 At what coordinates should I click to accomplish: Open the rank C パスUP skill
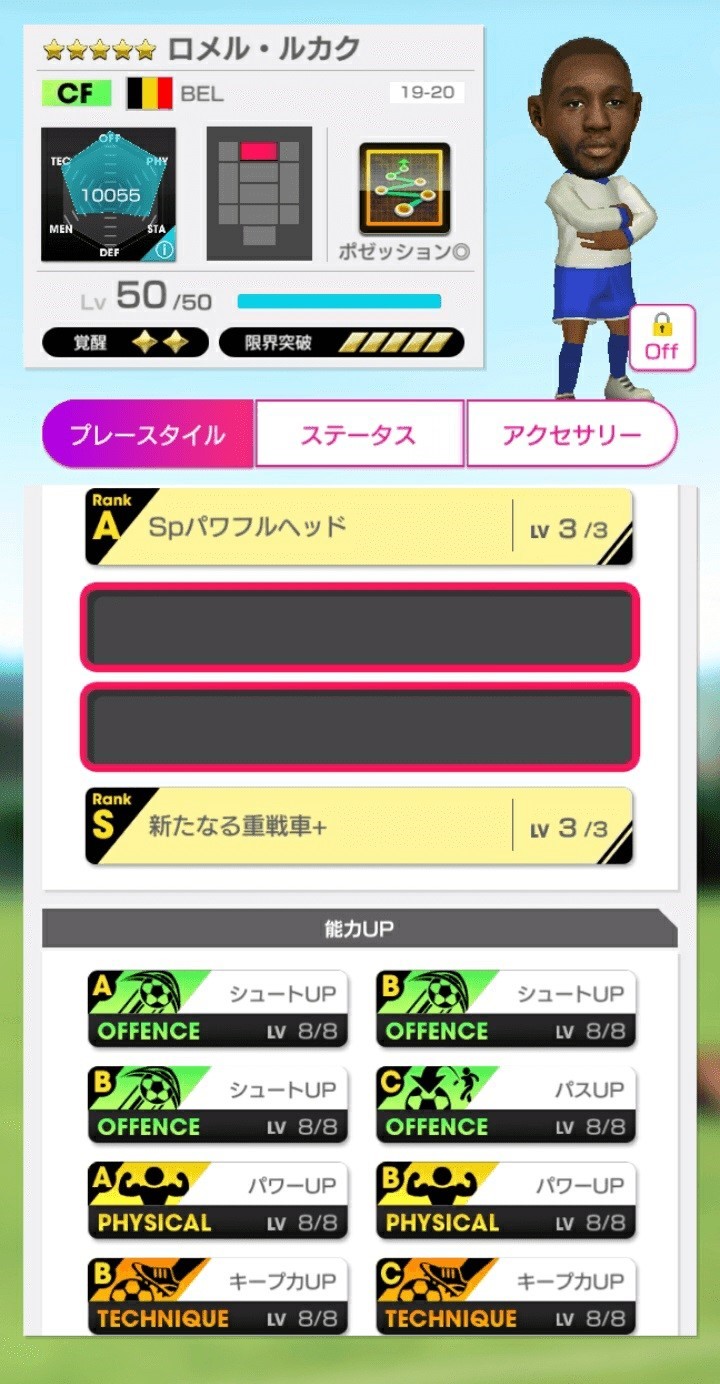pos(506,1105)
